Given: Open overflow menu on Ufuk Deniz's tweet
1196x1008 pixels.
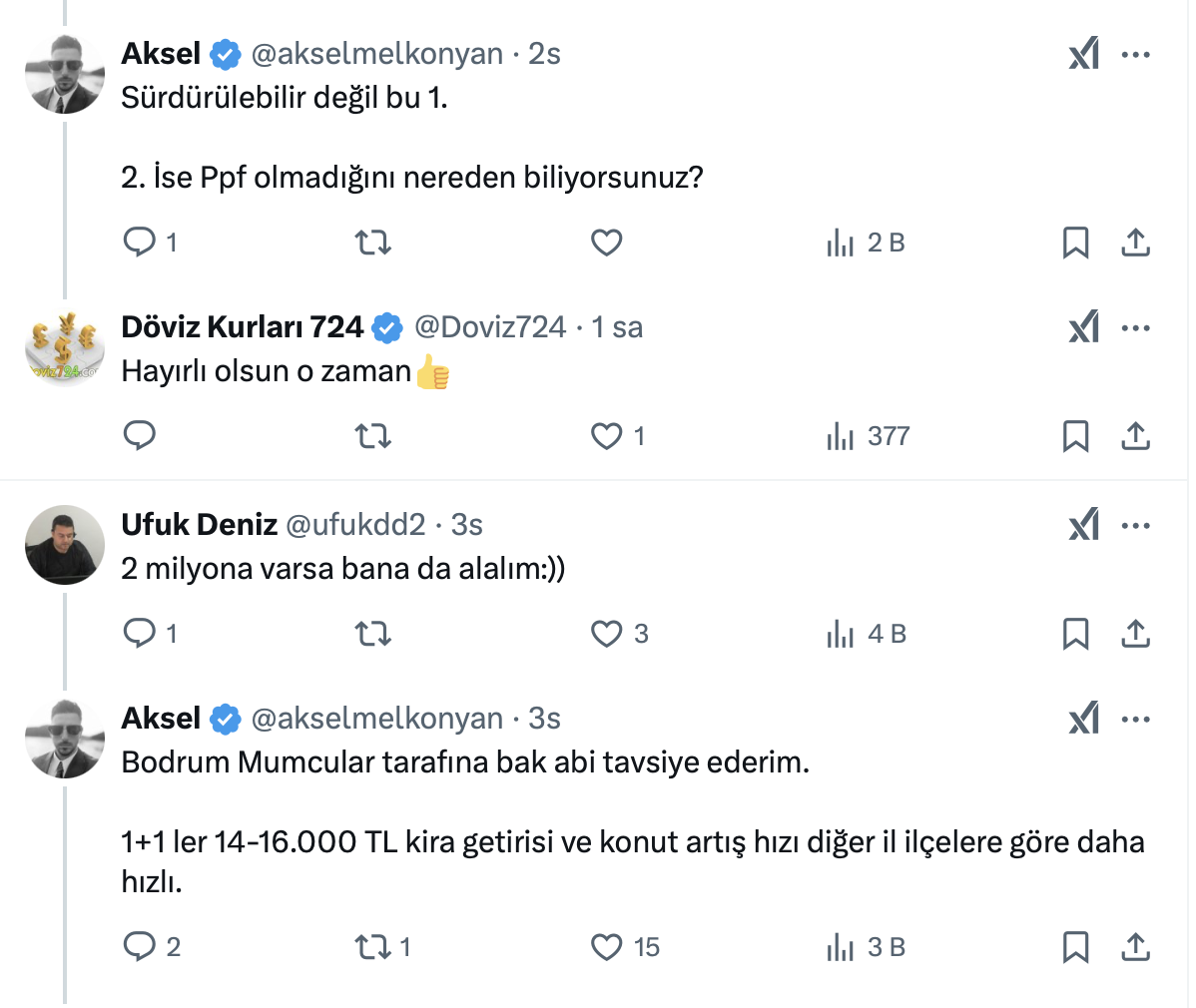Looking at the screenshot, I should pos(1136,525).
